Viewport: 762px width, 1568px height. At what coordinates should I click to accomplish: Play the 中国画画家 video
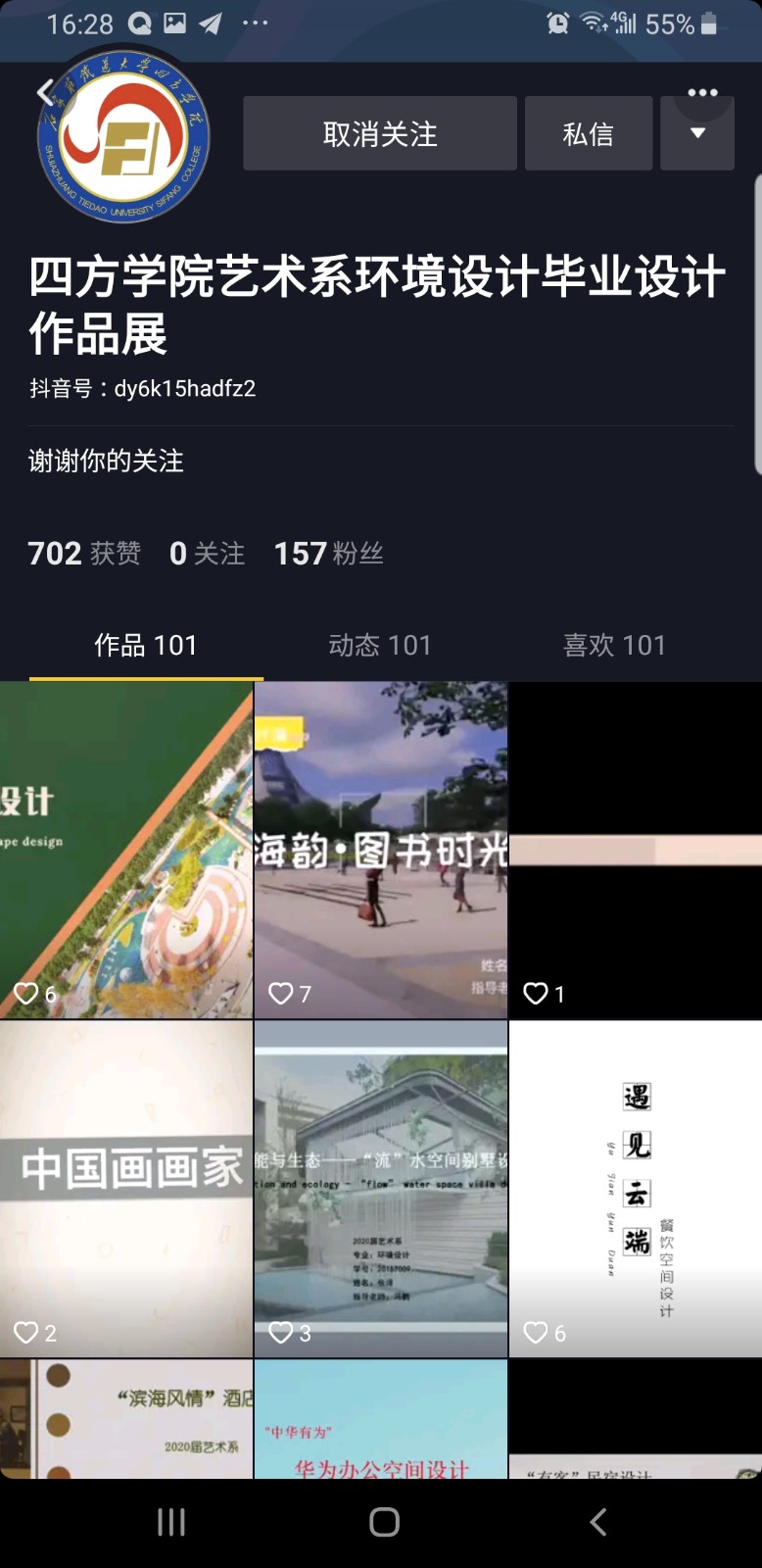[x=126, y=1188]
